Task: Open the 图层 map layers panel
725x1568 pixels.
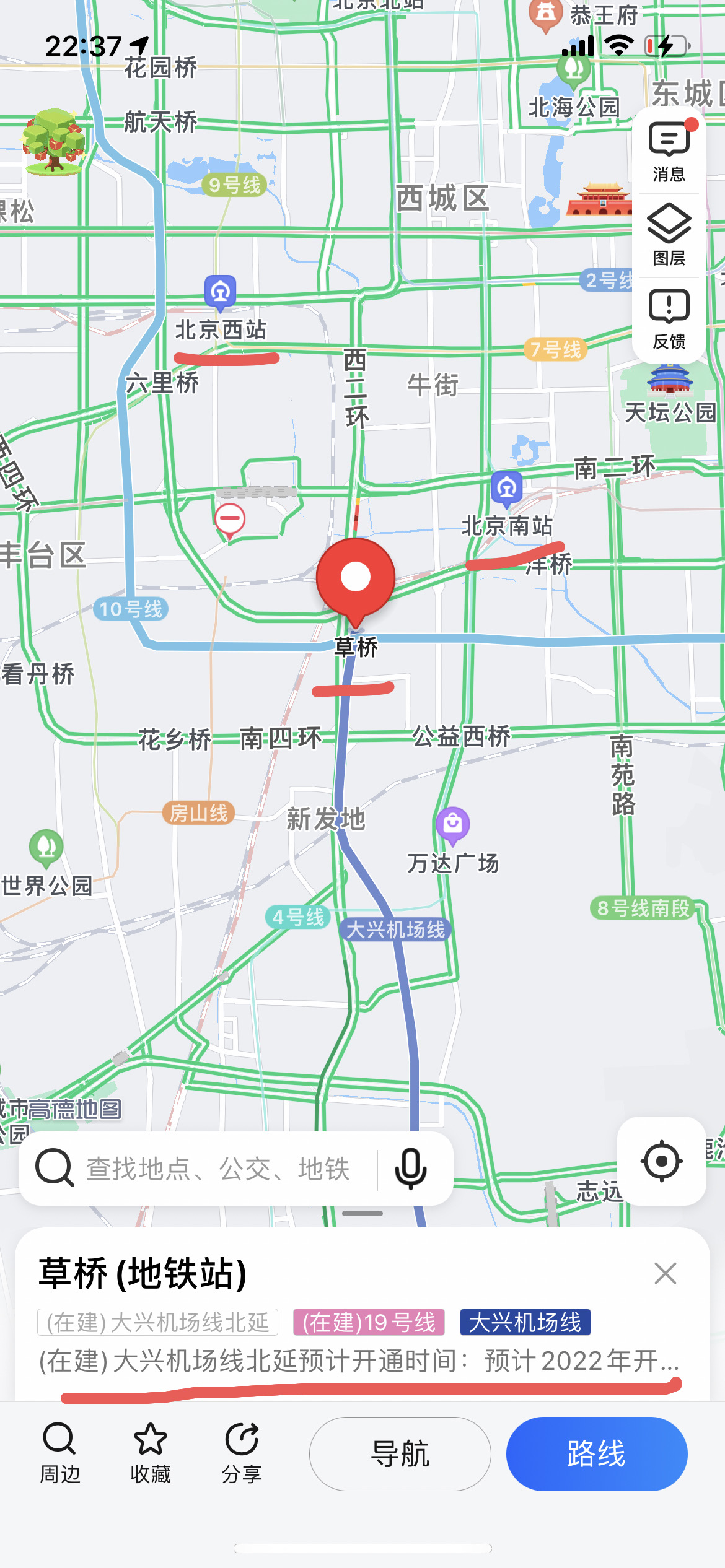Action: click(669, 235)
